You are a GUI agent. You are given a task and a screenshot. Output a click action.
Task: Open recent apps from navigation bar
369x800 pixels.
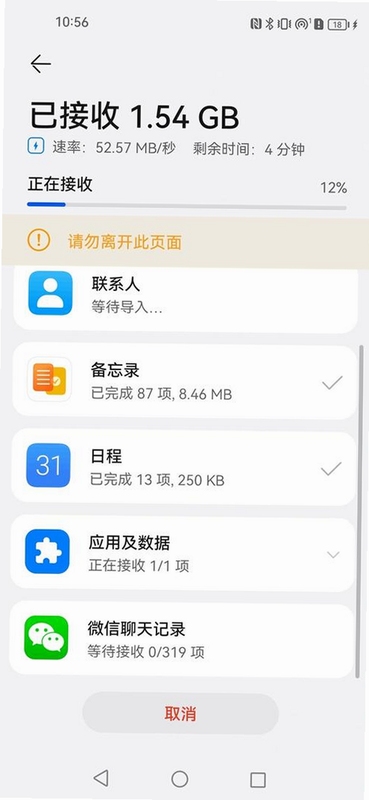[x=258, y=779]
